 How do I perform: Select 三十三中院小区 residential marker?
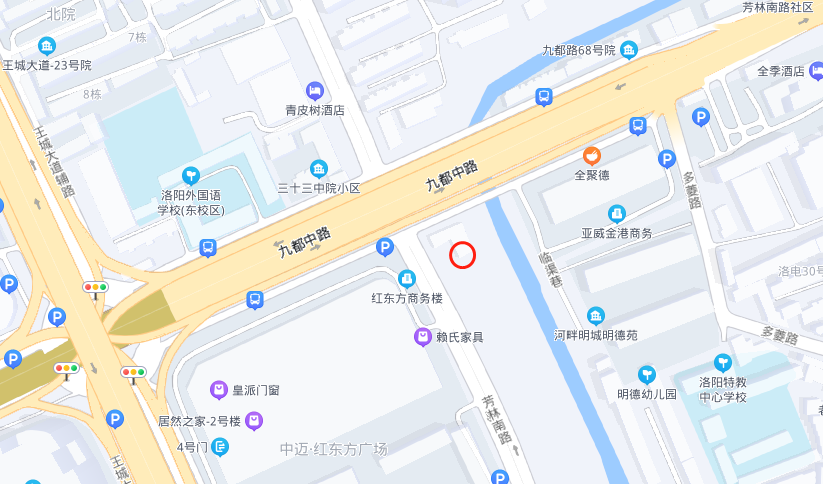pyautogui.click(x=319, y=168)
